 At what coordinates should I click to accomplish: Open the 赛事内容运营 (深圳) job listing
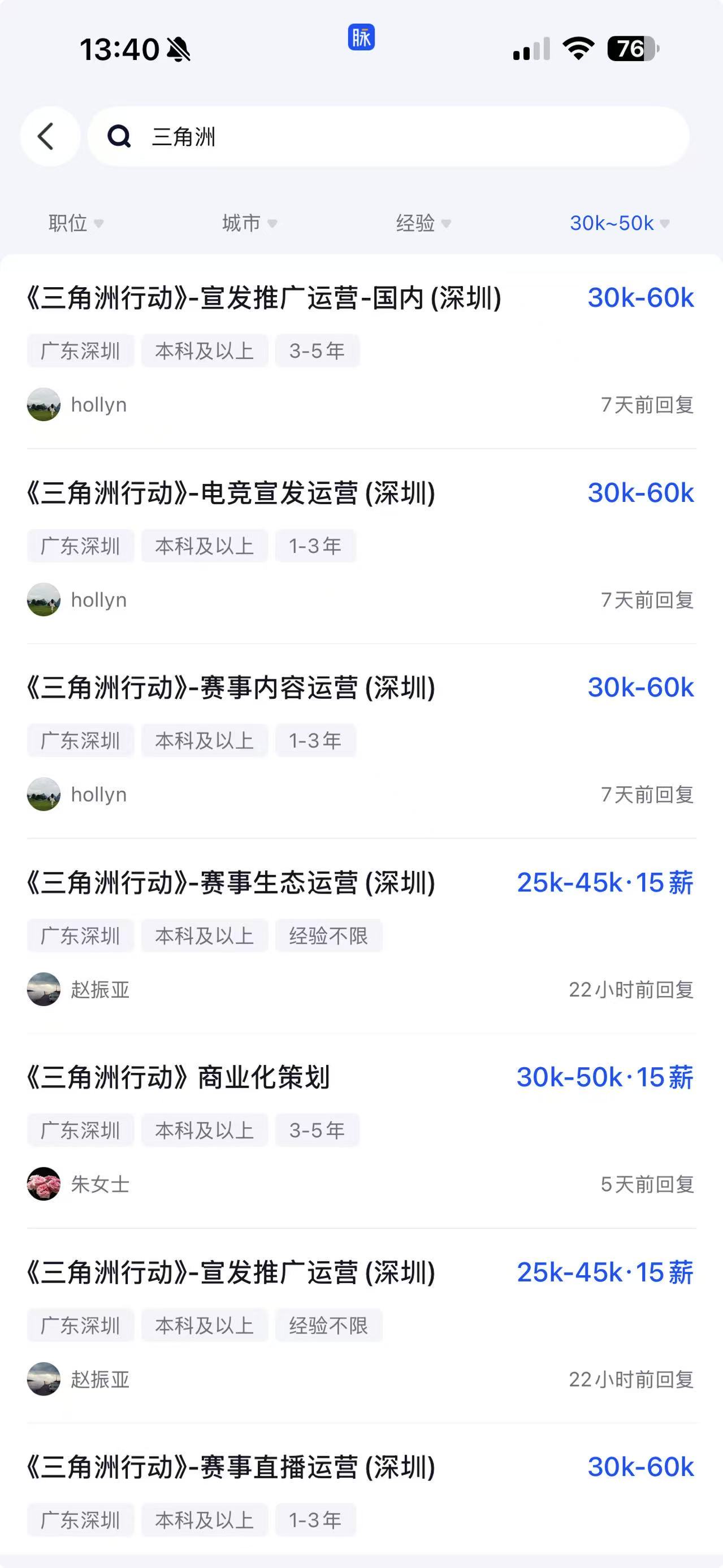pos(231,688)
